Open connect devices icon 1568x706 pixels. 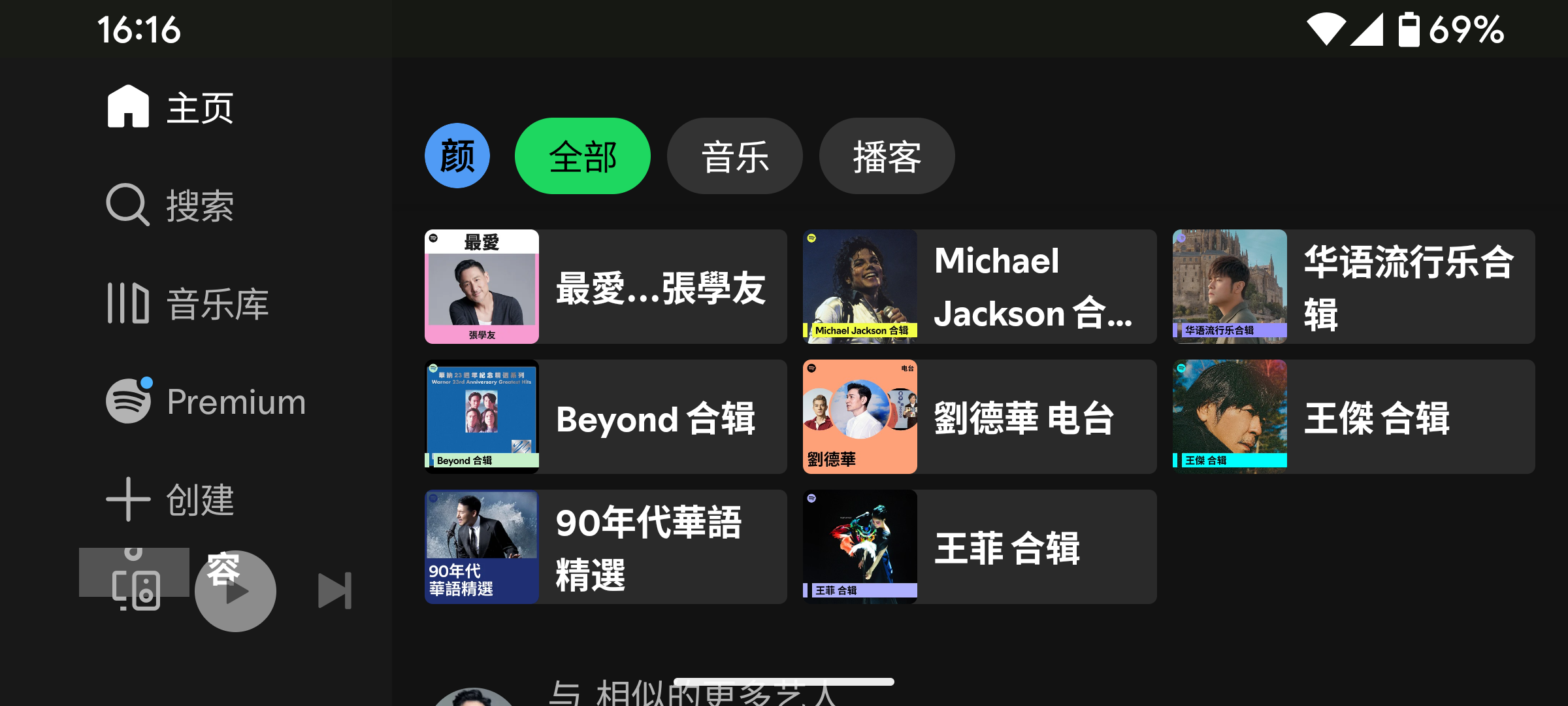(x=136, y=588)
